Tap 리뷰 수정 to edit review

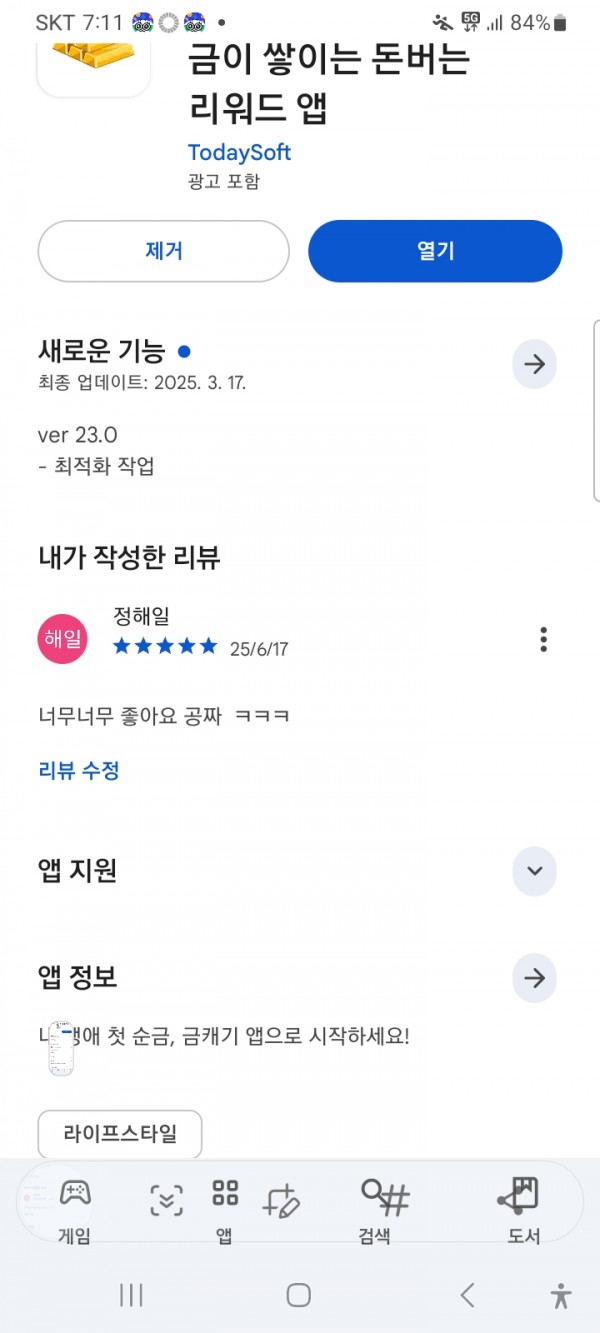coord(79,770)
